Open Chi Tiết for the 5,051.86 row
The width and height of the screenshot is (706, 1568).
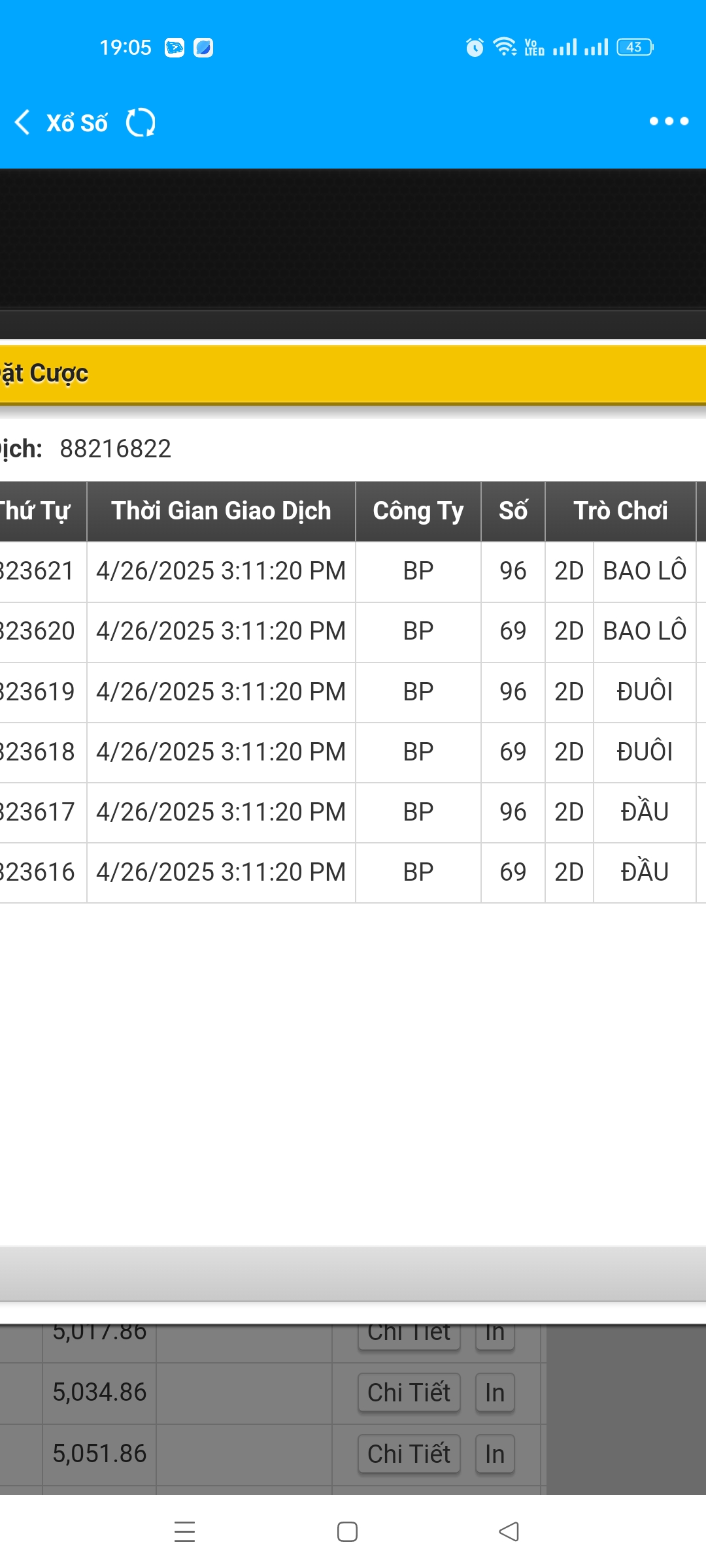(x=409, y=1454)
